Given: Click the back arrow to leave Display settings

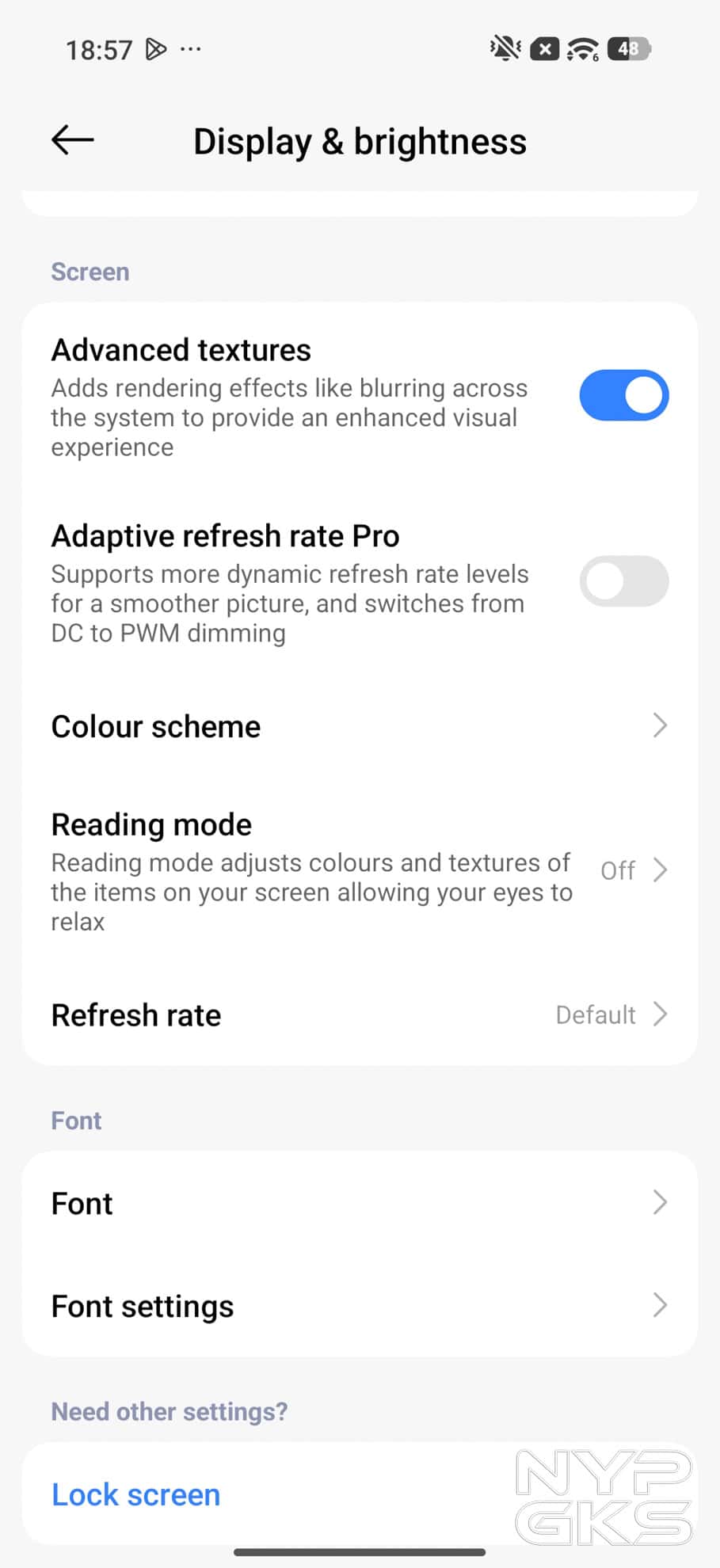Looking at the screenshot, I should pyautogui.click(x=71, y=140).
